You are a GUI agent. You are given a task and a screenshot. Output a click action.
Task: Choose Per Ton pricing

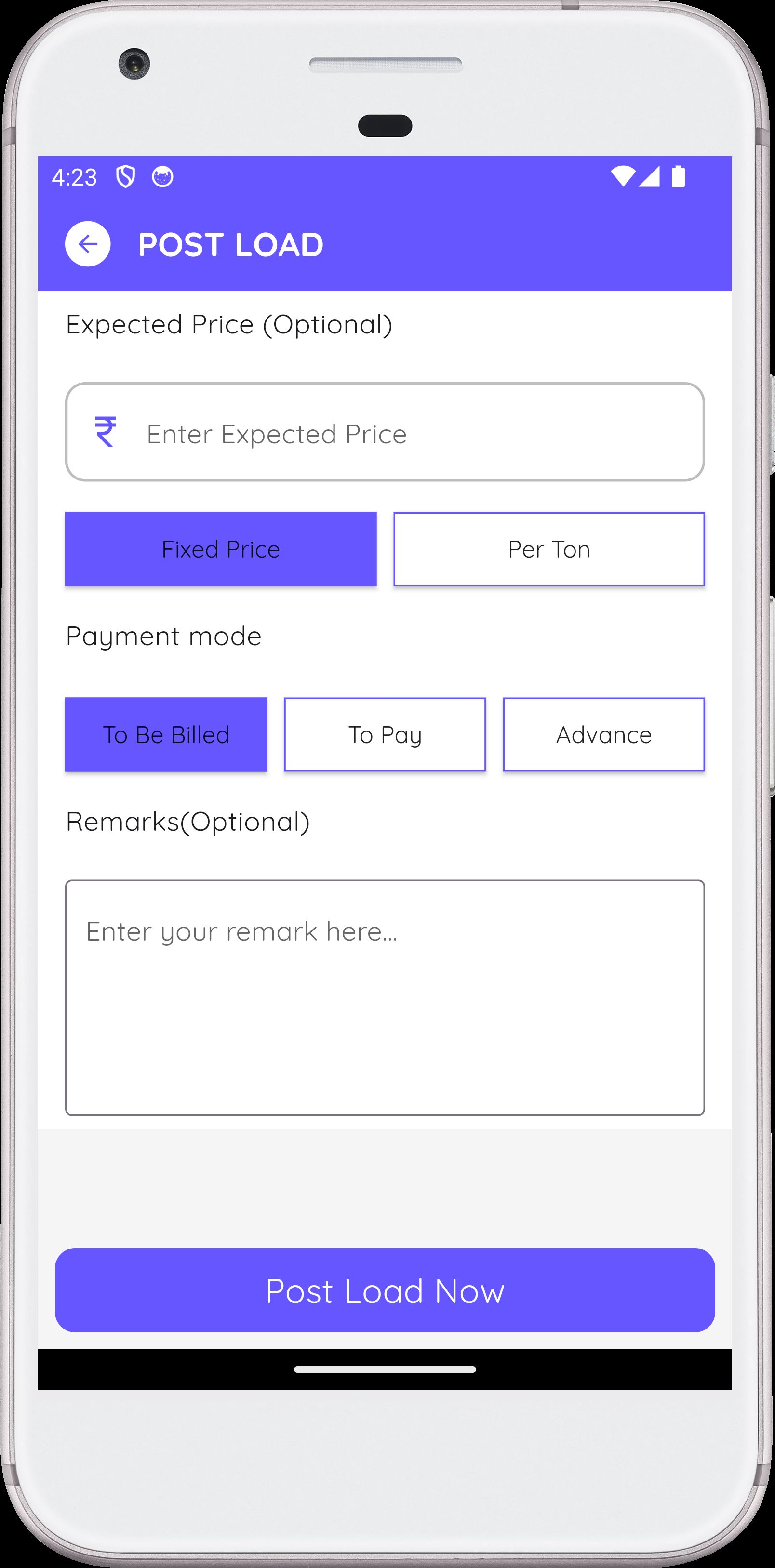[x=548, y=549]
